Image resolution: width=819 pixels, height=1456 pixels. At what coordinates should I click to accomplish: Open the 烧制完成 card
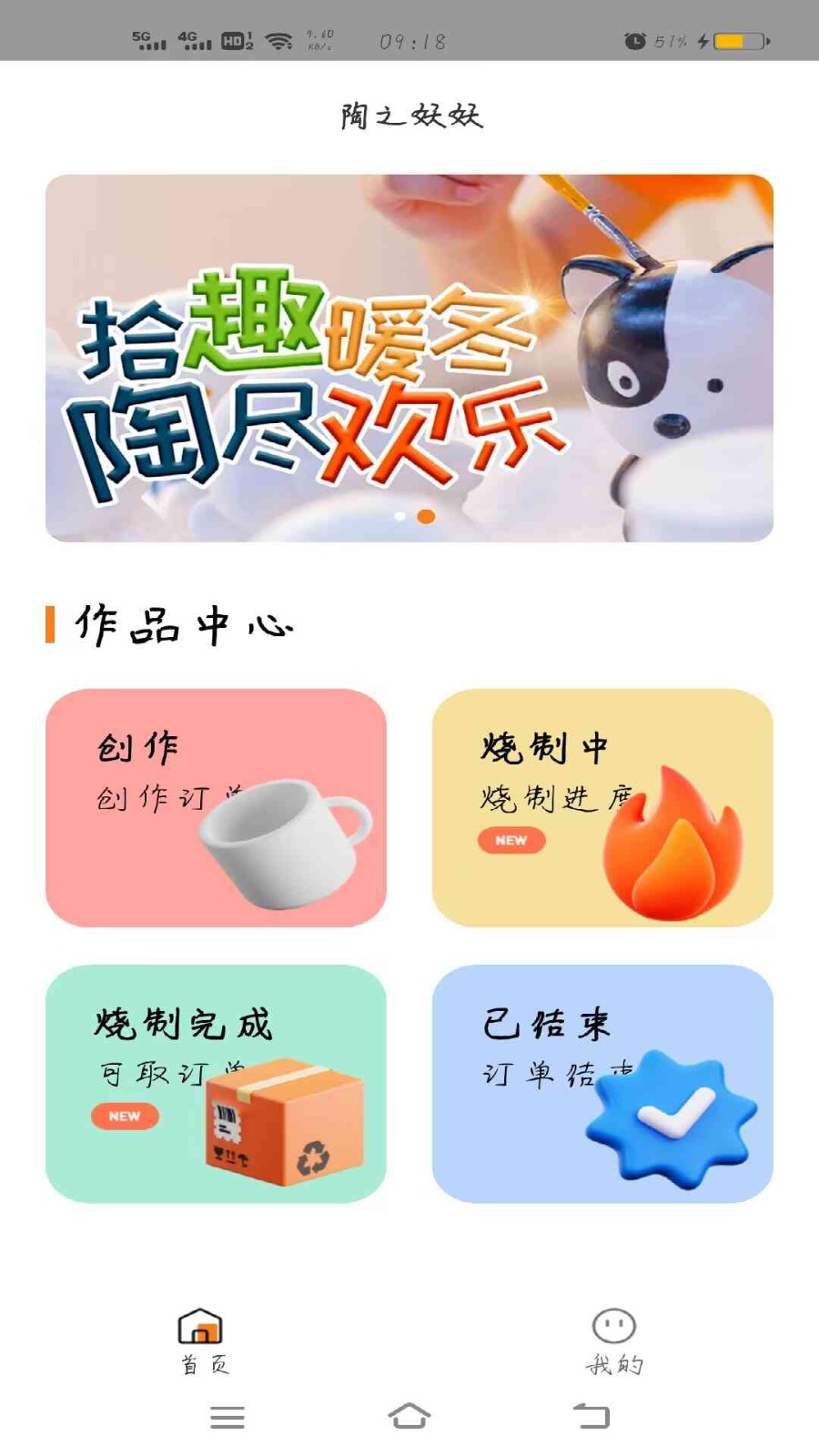tap(216, 1084)
